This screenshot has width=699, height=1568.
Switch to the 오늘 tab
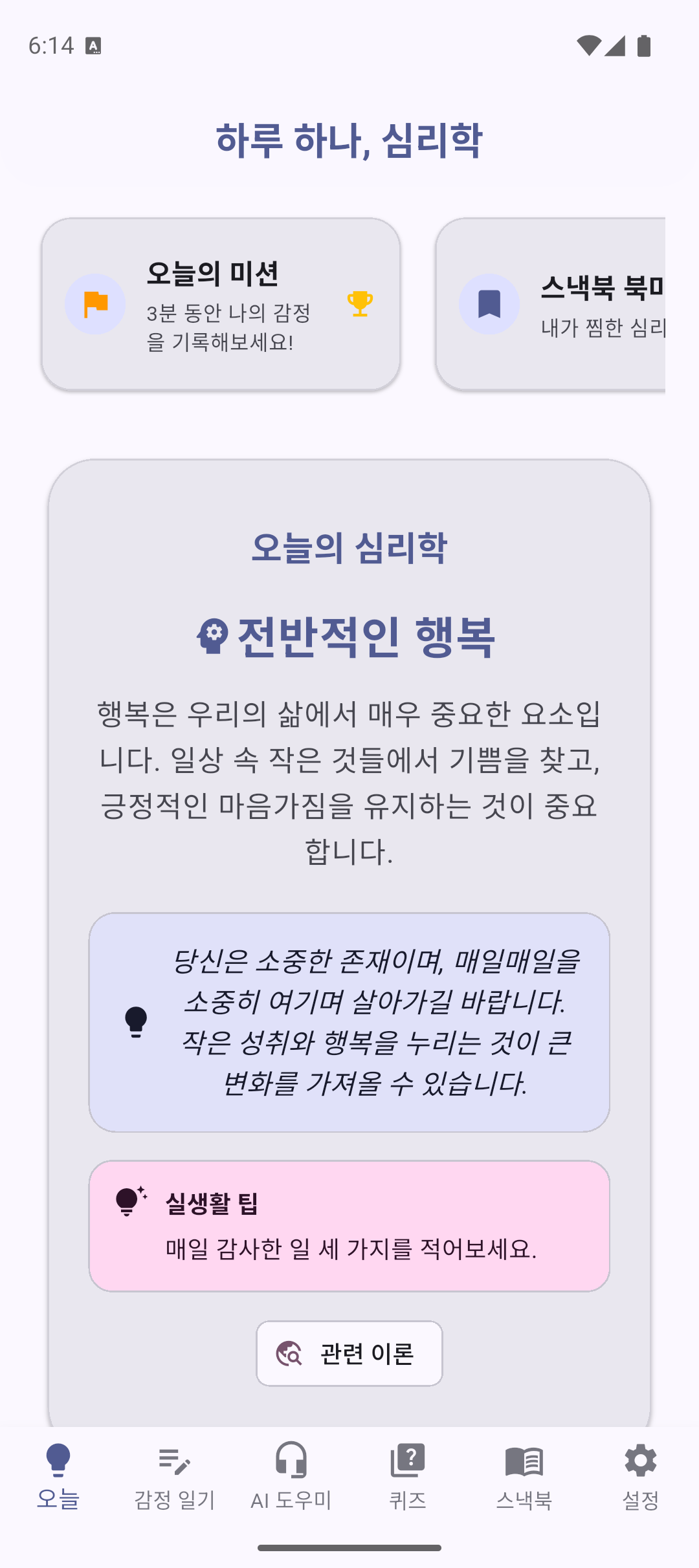[x=58, y=1476]
